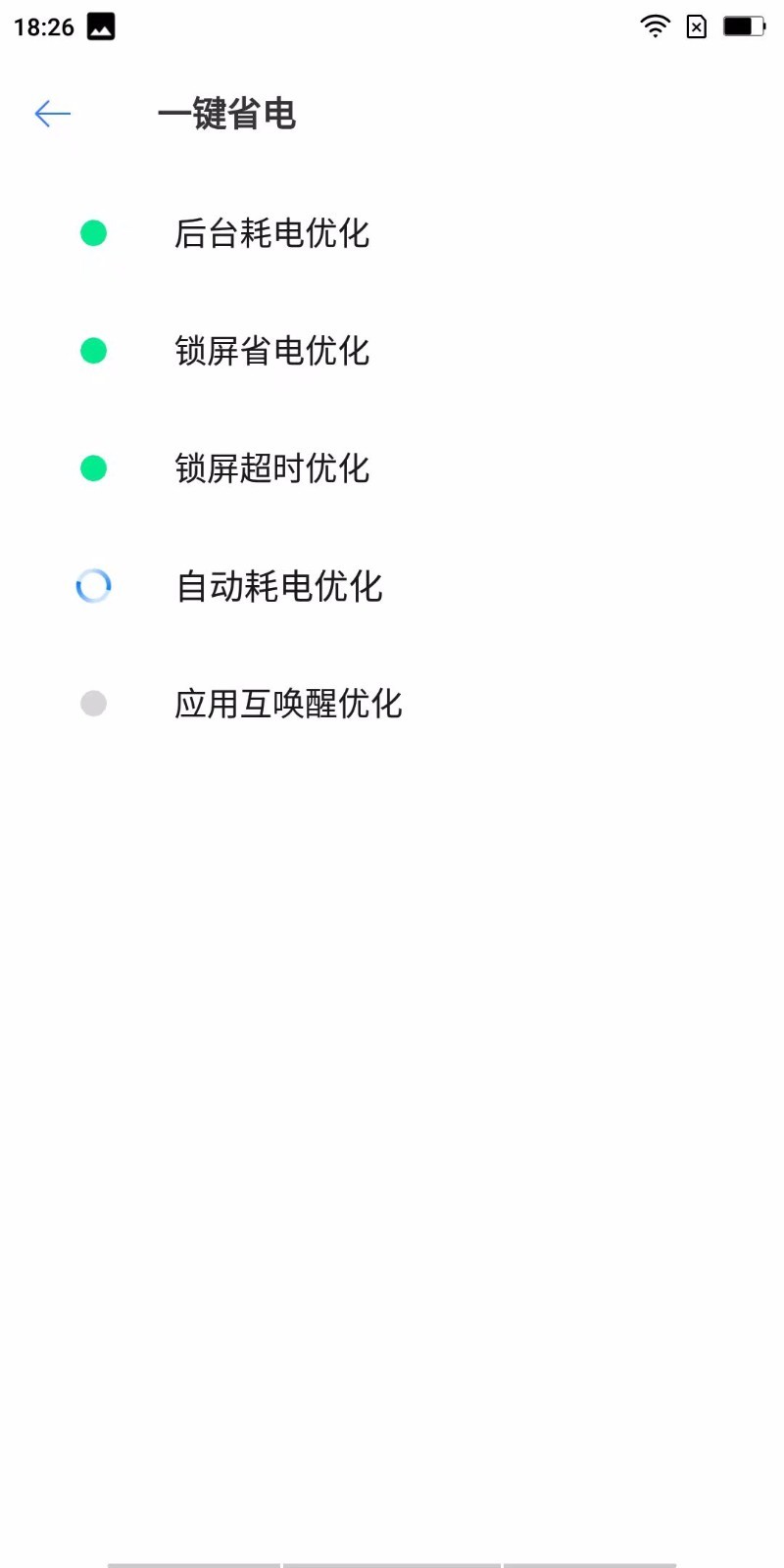Tap the screenshot notification icon
Image resolution: width=784 pixels, height=1568 pixels.
pyautogui.click(x=101, y=26)
